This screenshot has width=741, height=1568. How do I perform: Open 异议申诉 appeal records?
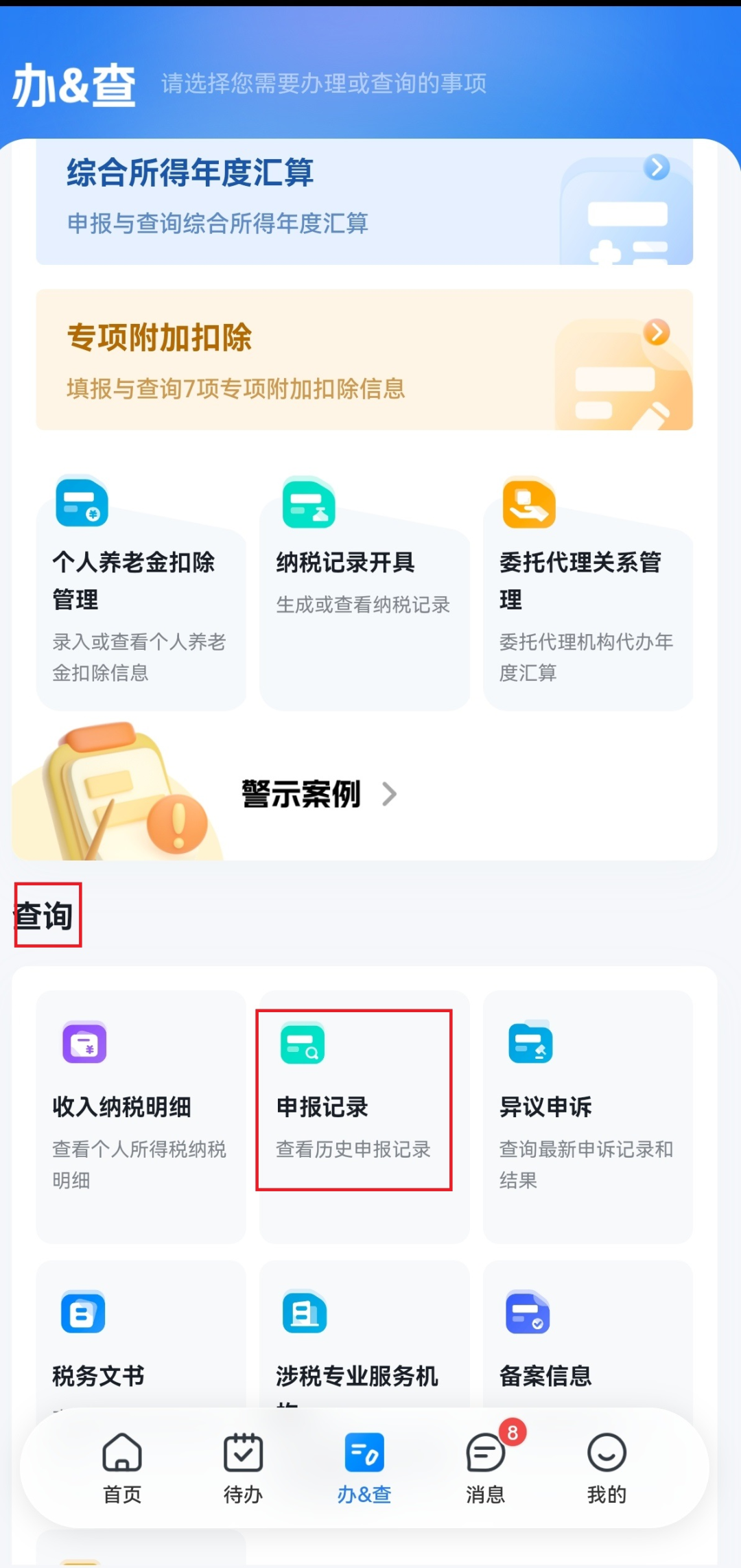[587, 1105]
